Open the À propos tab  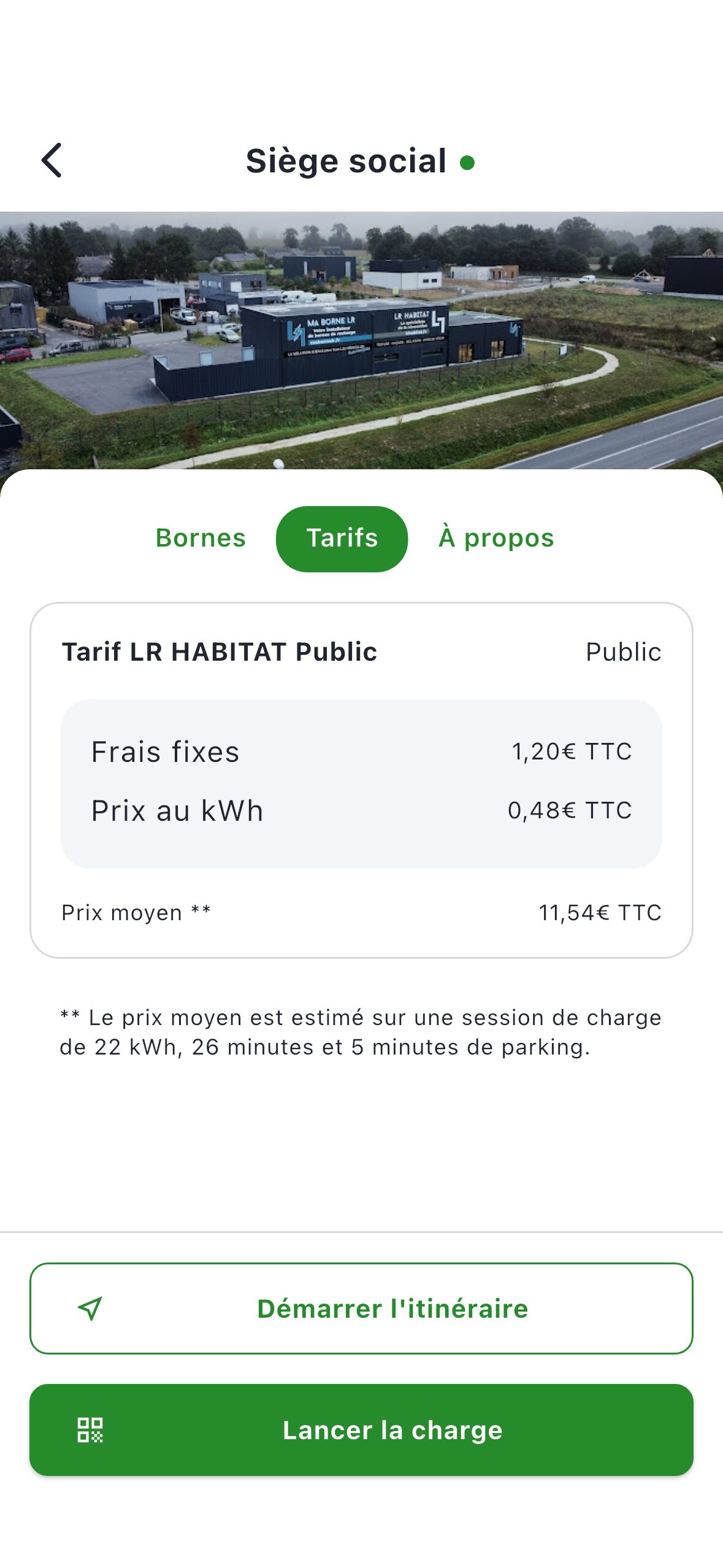495,538
